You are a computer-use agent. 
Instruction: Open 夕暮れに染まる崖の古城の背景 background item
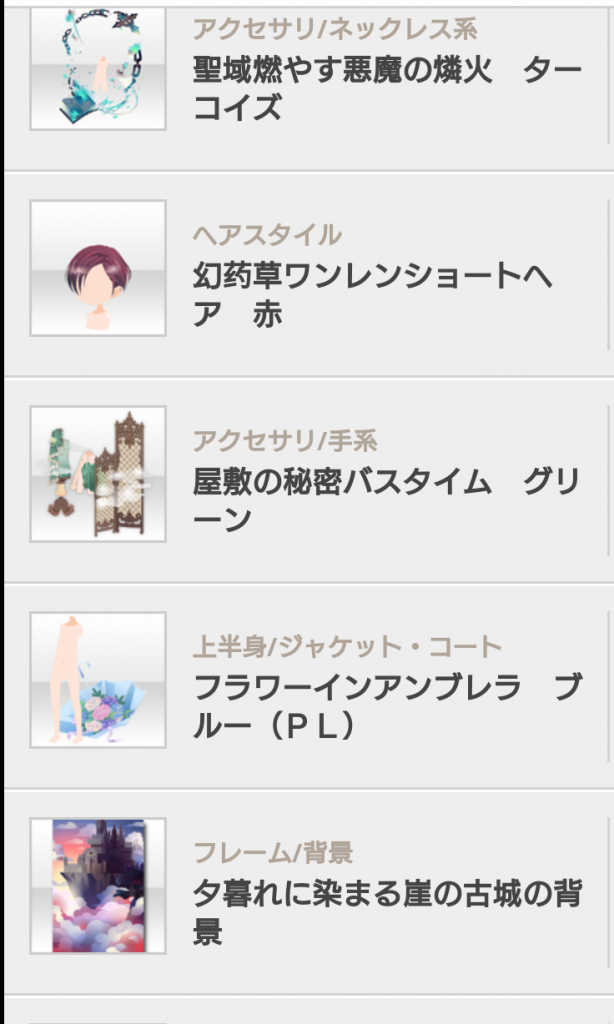307,892
